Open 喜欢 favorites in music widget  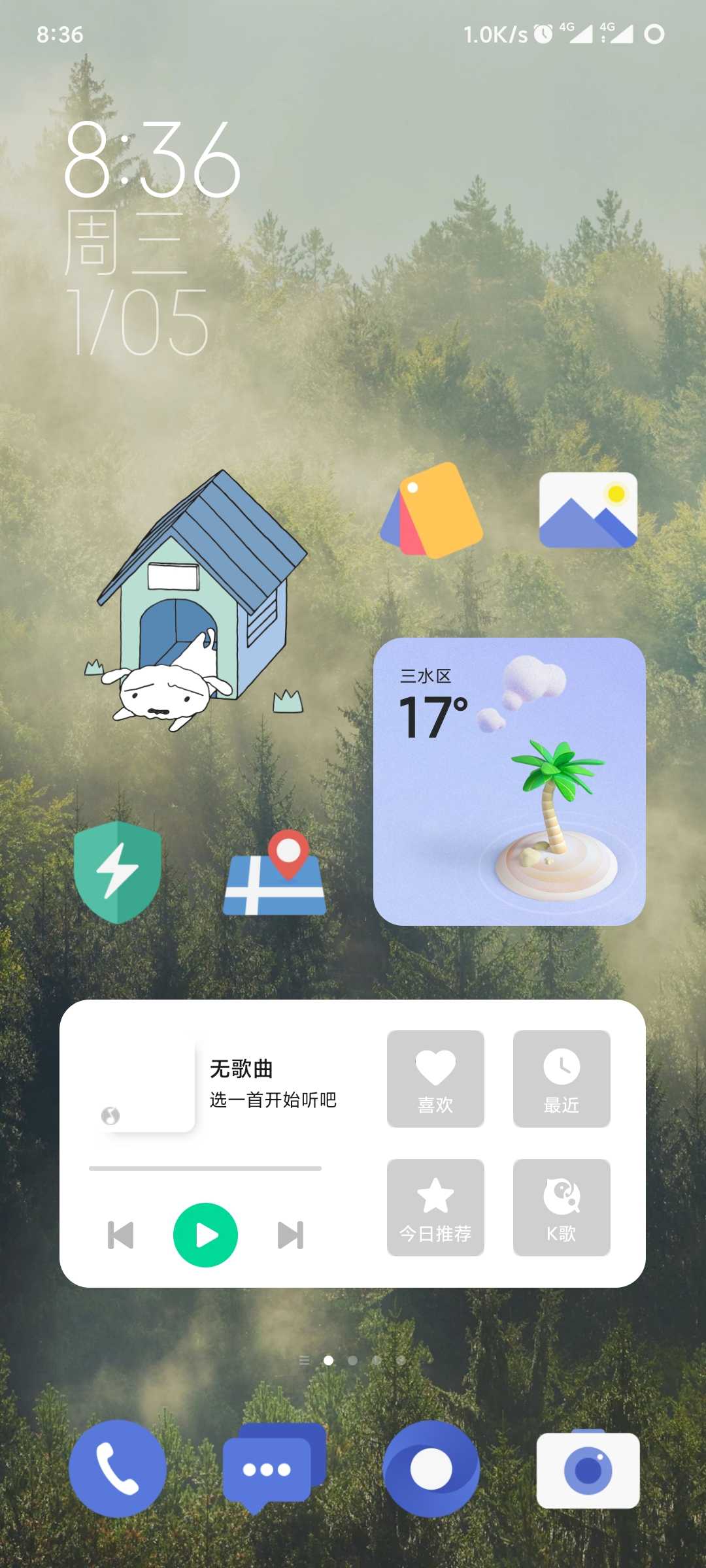(x=435, y=1079)
